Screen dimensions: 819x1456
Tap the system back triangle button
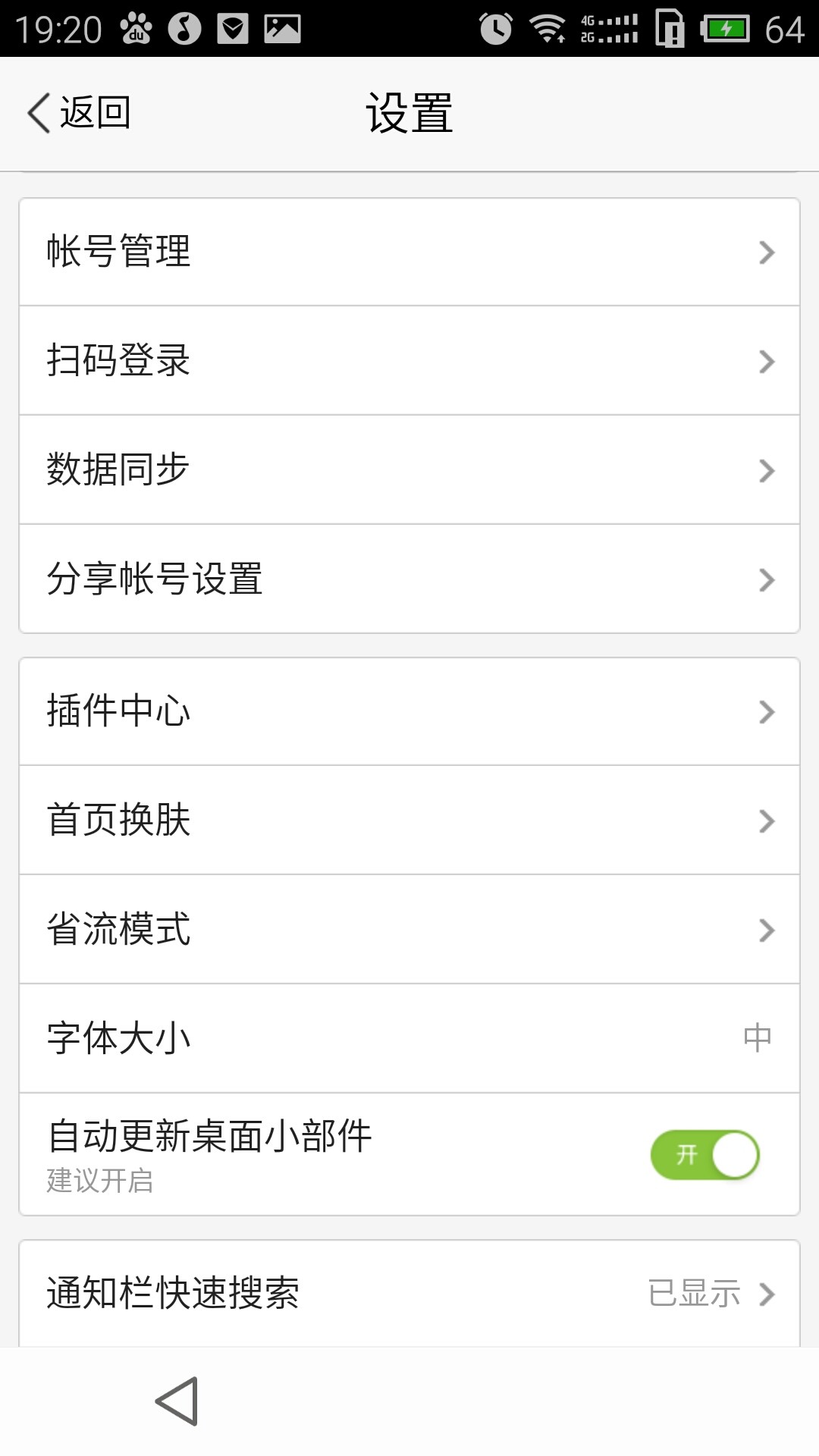[177, 1401]
